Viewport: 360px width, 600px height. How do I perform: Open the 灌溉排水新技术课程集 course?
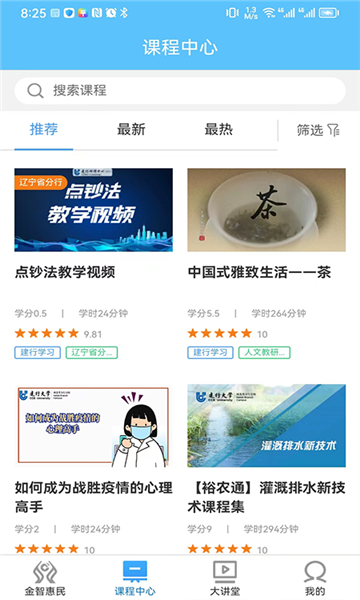(266, 469)
